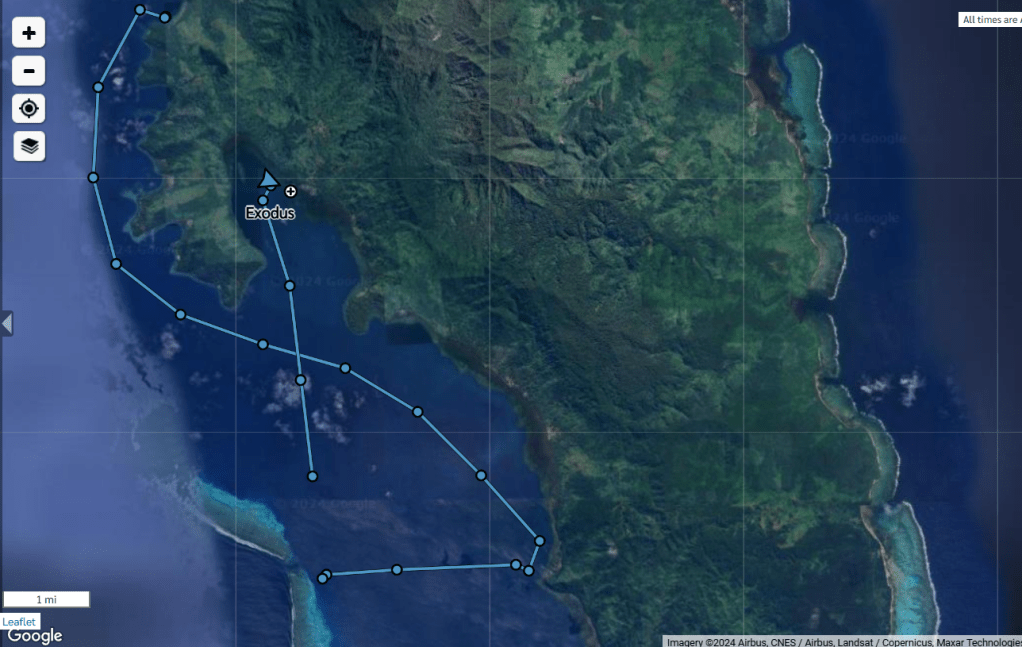
Task: Open the Leaflet attribution link
Action: pos(19,622)
